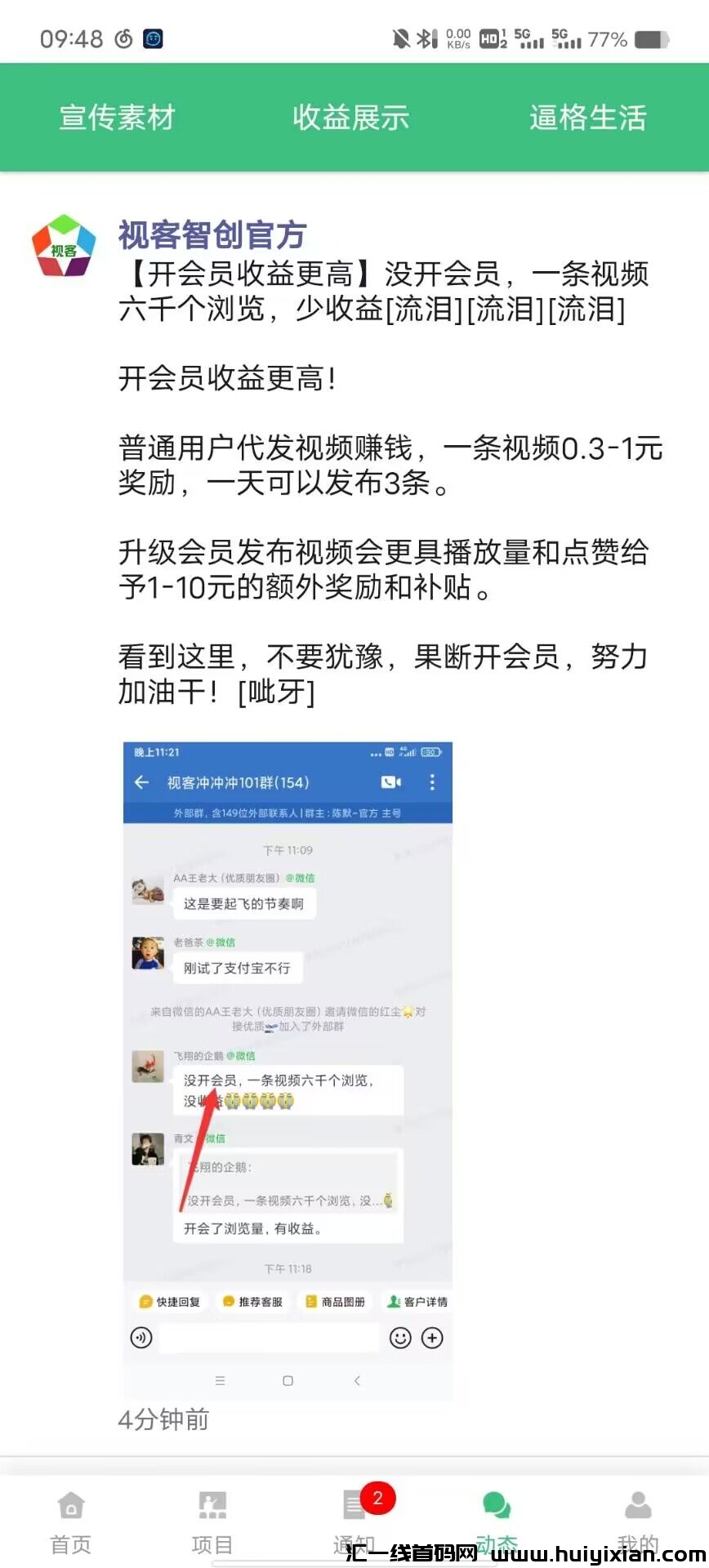Open the 视客智创官方 profile avatar

64,246
